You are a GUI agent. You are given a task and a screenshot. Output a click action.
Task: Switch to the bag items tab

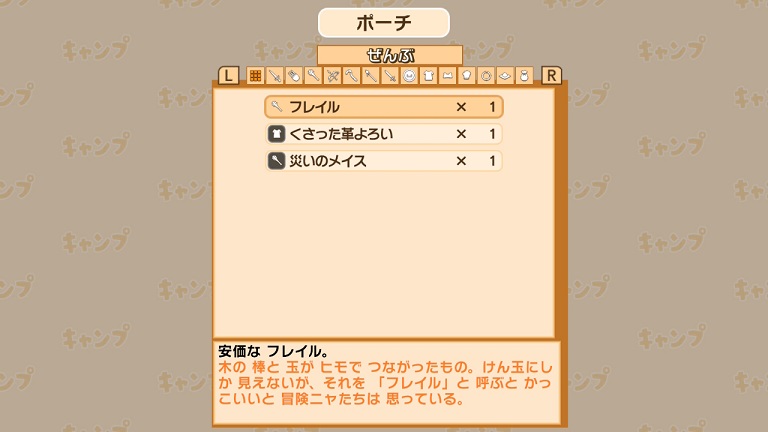tap(525, 75)
